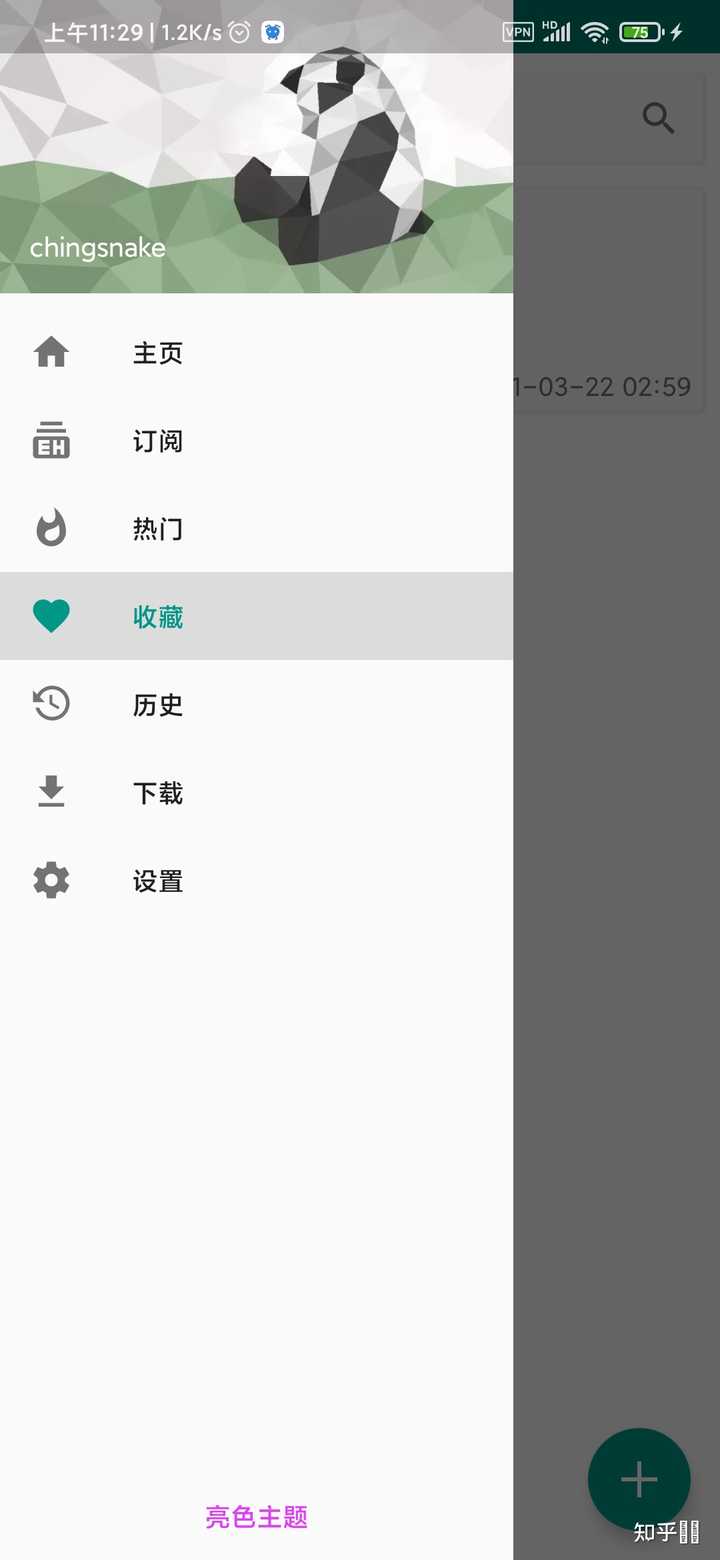Screen dimensions: 720x1560
Task: Open the 历史 clock history icon
Action: point(51,704)
